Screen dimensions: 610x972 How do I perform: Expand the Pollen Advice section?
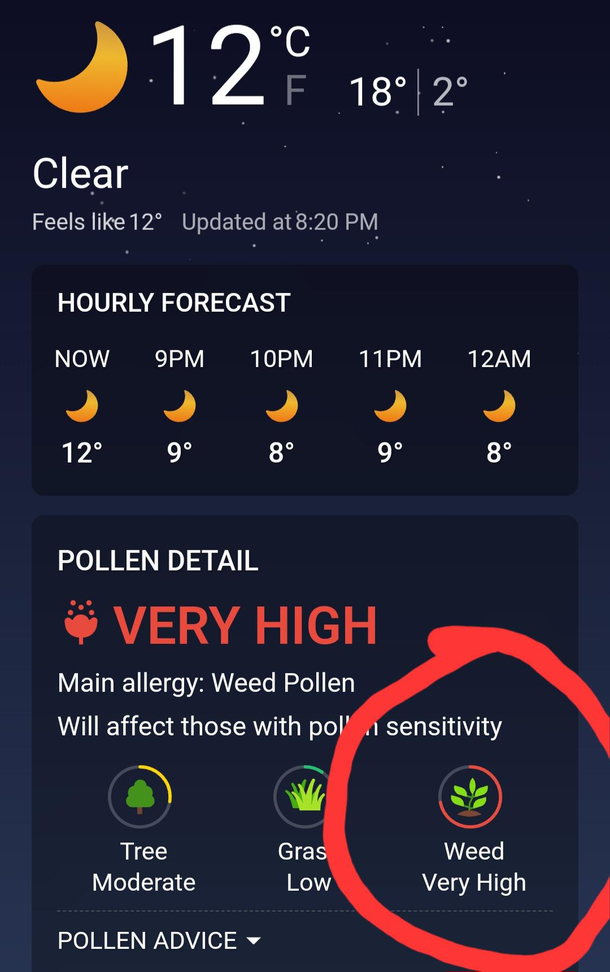pos(160,941)
